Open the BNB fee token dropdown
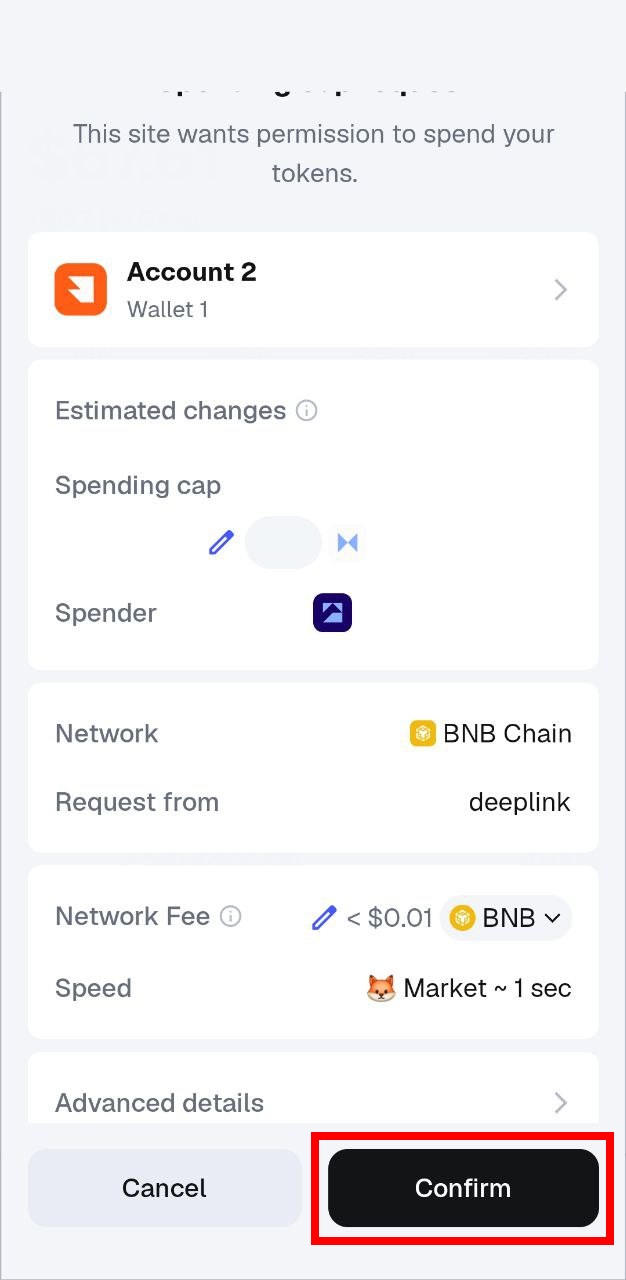 506,917
